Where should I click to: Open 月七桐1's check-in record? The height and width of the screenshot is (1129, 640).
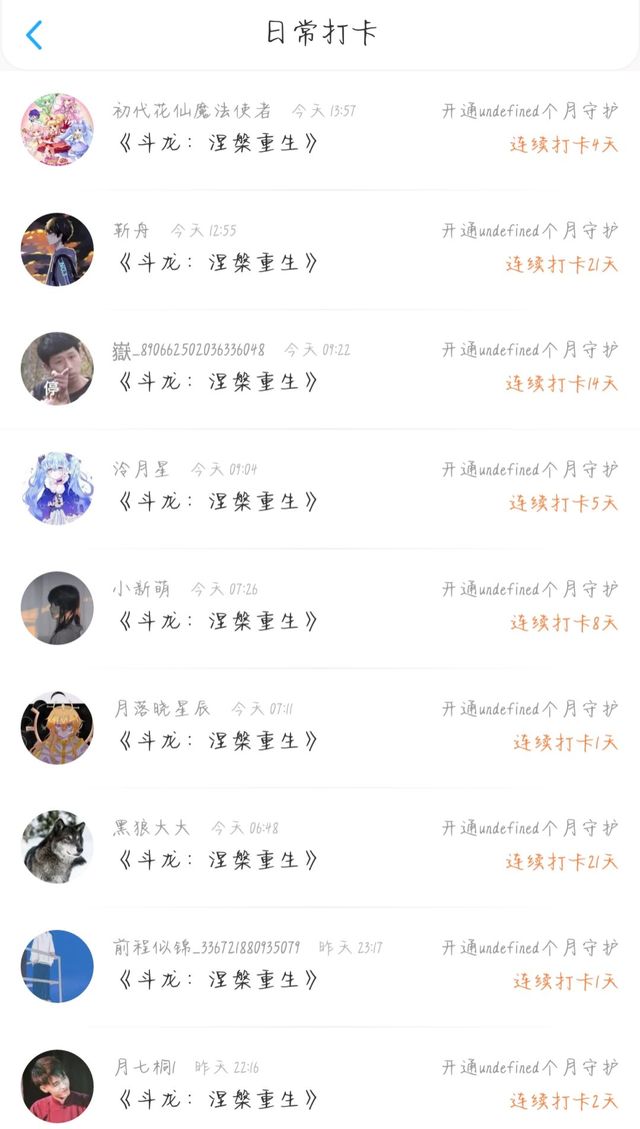point(218,1099)
